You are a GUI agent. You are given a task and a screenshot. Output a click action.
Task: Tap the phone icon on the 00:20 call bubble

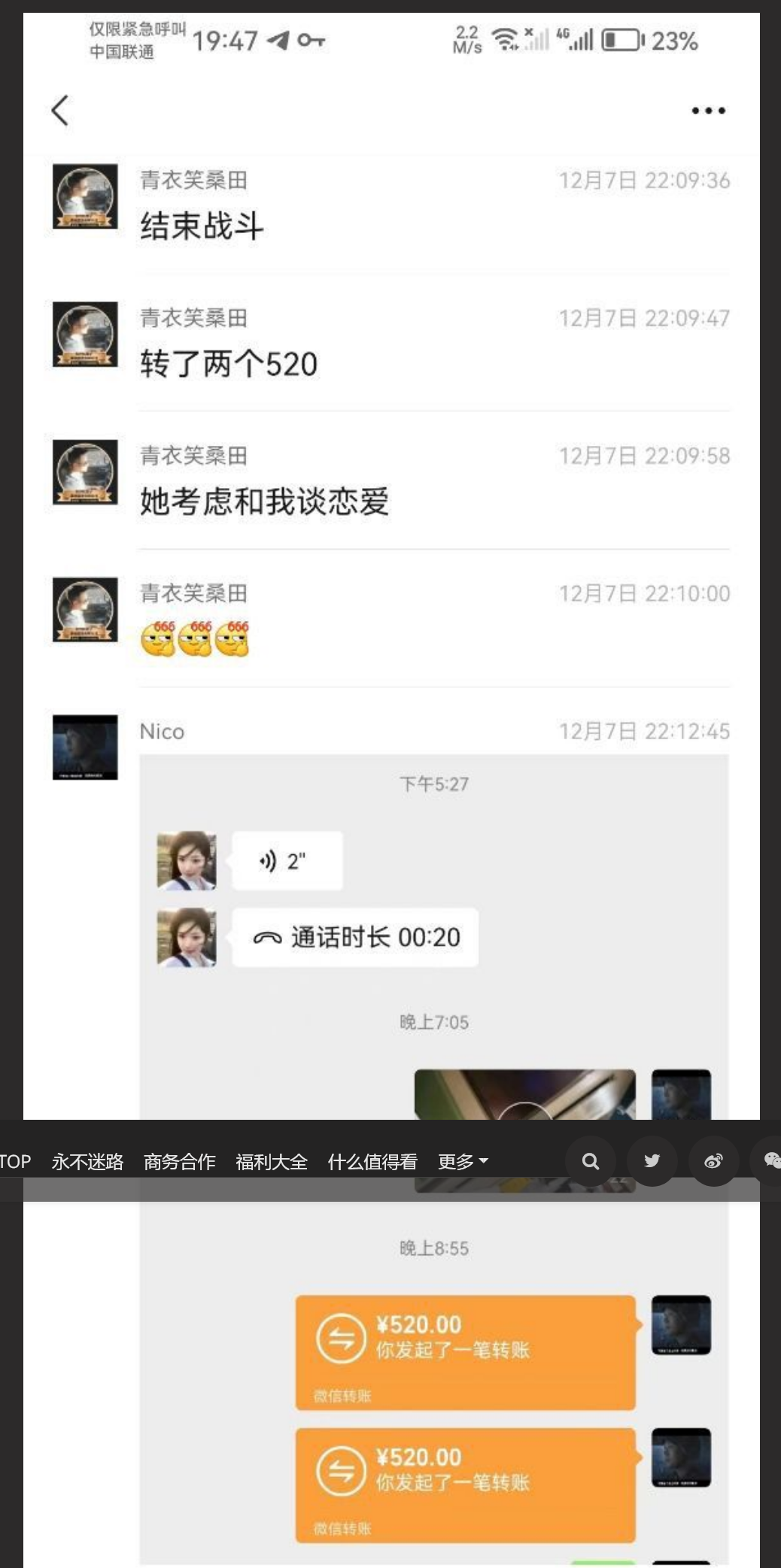click(x=269, y=937)
